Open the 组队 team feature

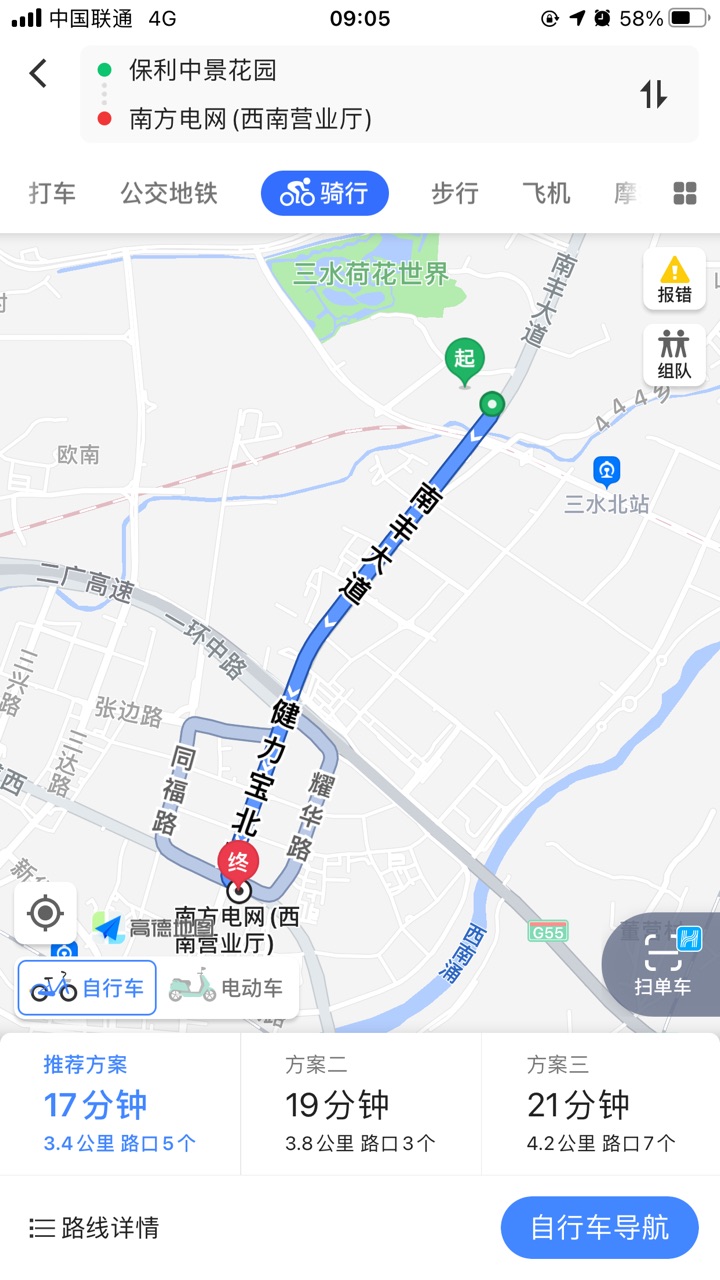[674, 355]
